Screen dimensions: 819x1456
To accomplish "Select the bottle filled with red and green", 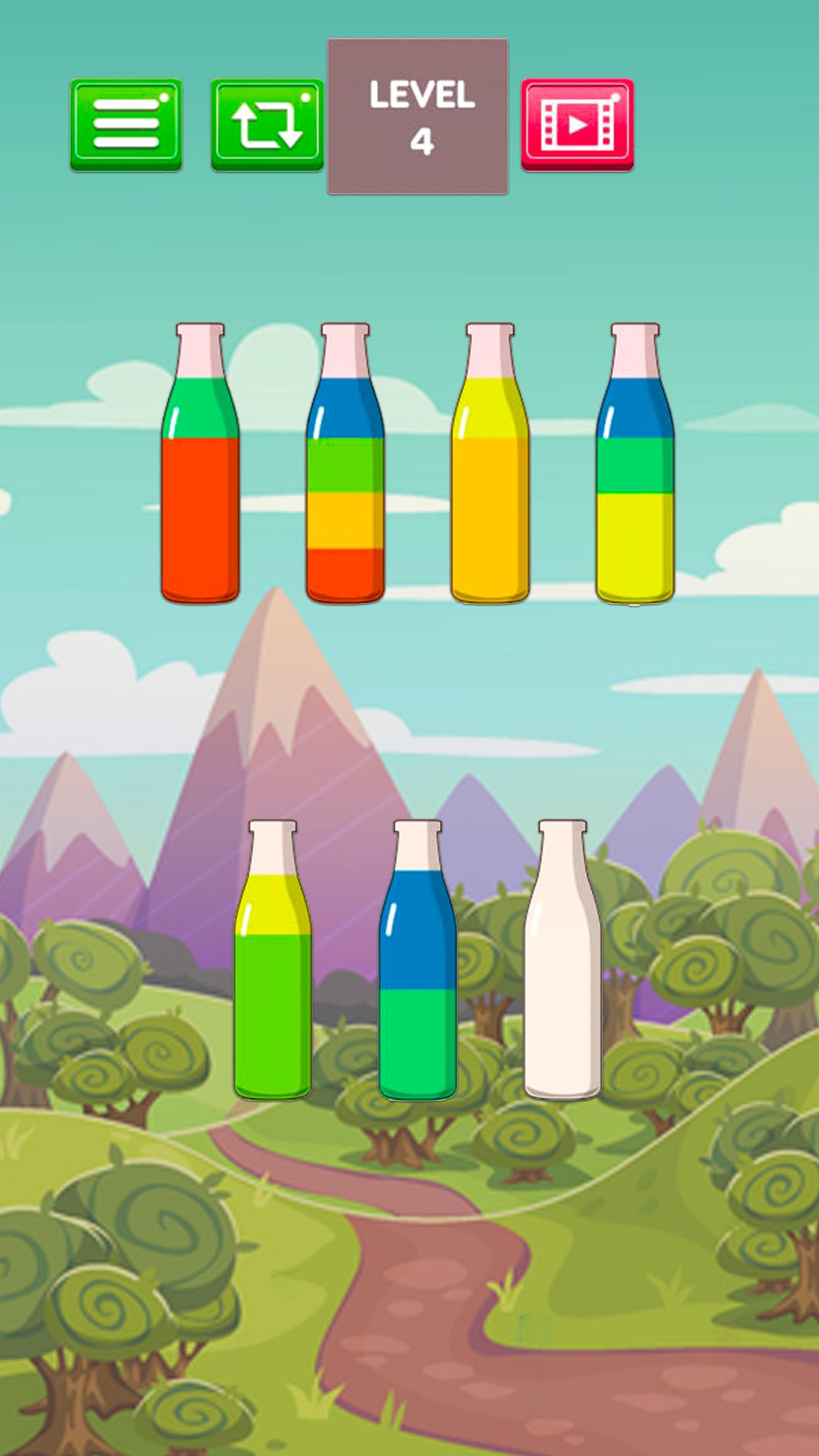I will tap(200, 463).
